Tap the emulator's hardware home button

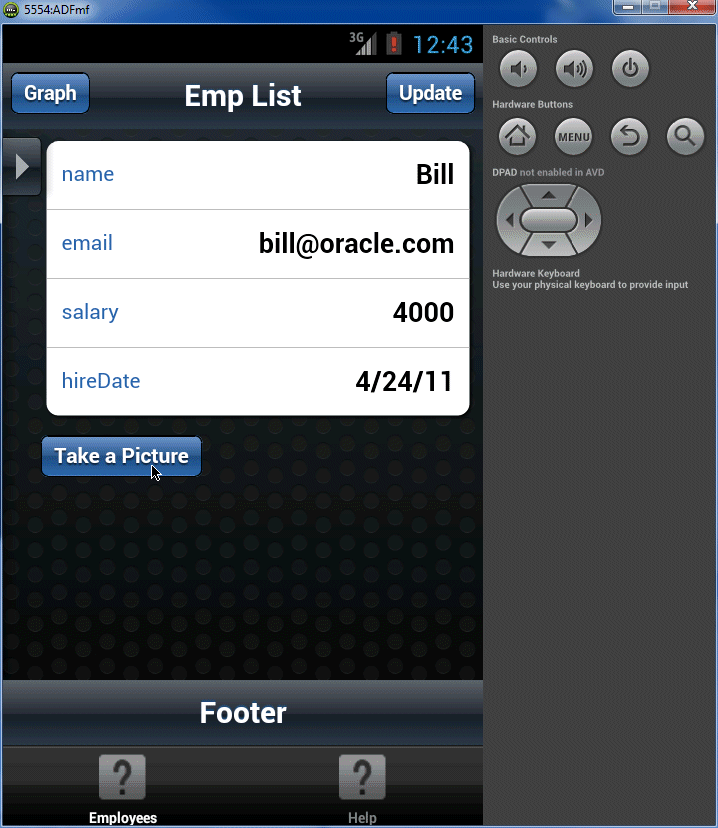click(517, 136)
